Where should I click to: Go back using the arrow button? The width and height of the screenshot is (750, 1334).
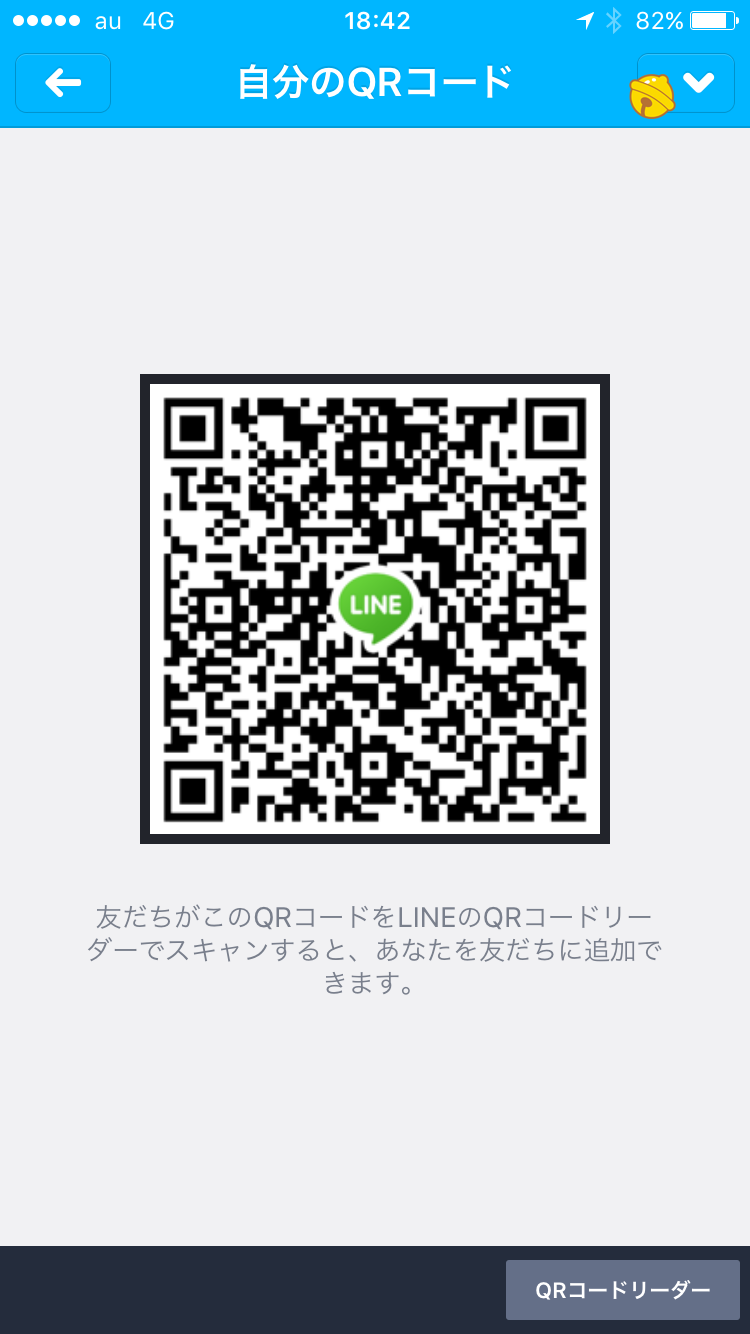pos(63,83)
